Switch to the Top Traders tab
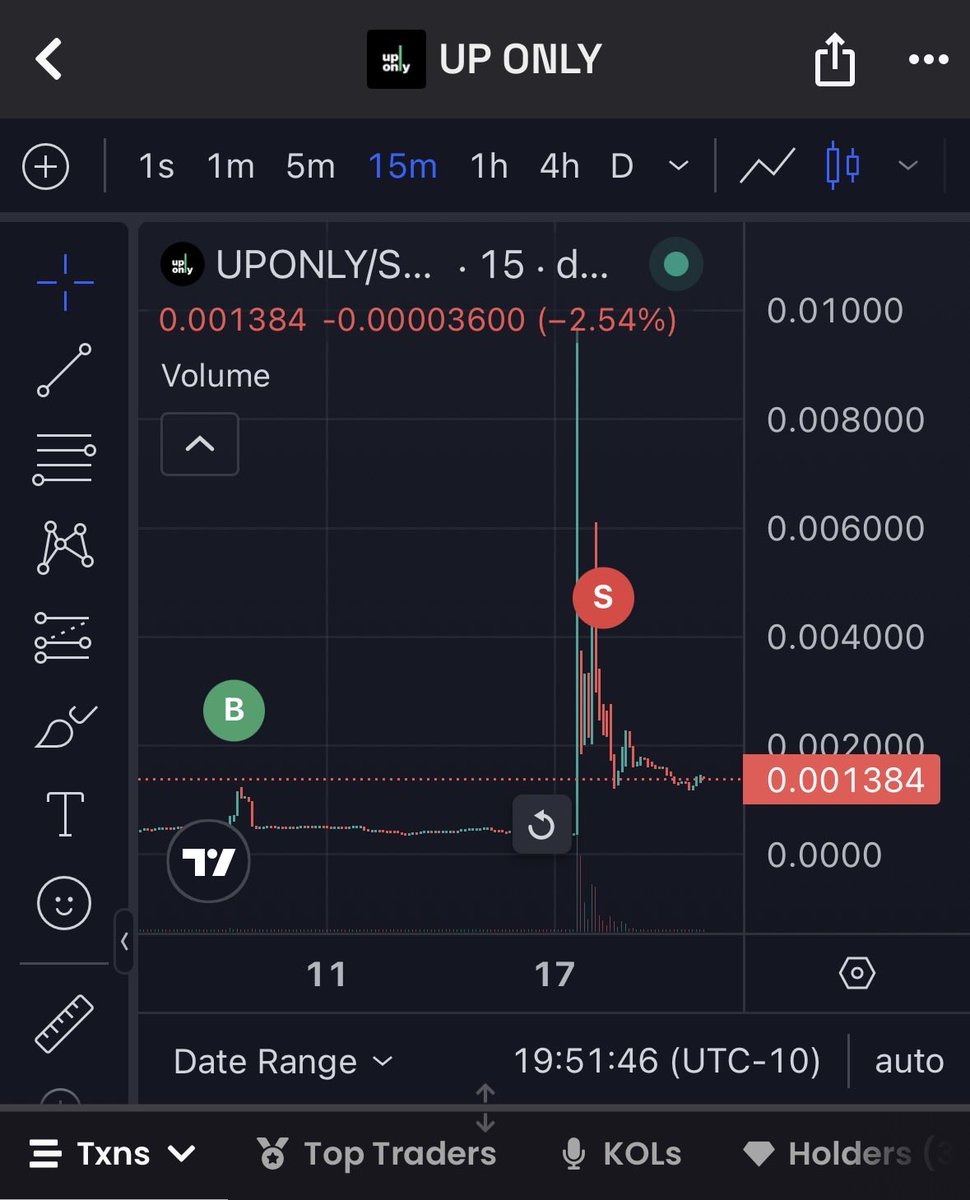The image size is (970, 1200). tap(376, 1154)
